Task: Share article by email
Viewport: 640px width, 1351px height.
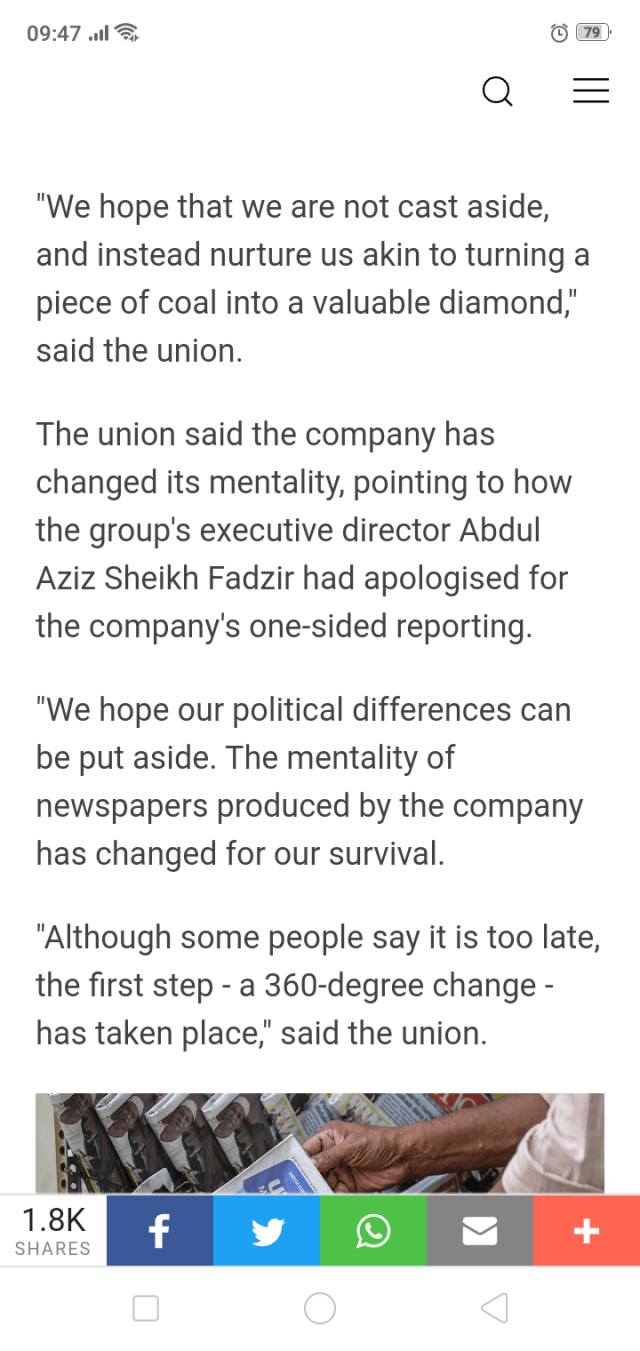Action: (x=480, y=1231)
